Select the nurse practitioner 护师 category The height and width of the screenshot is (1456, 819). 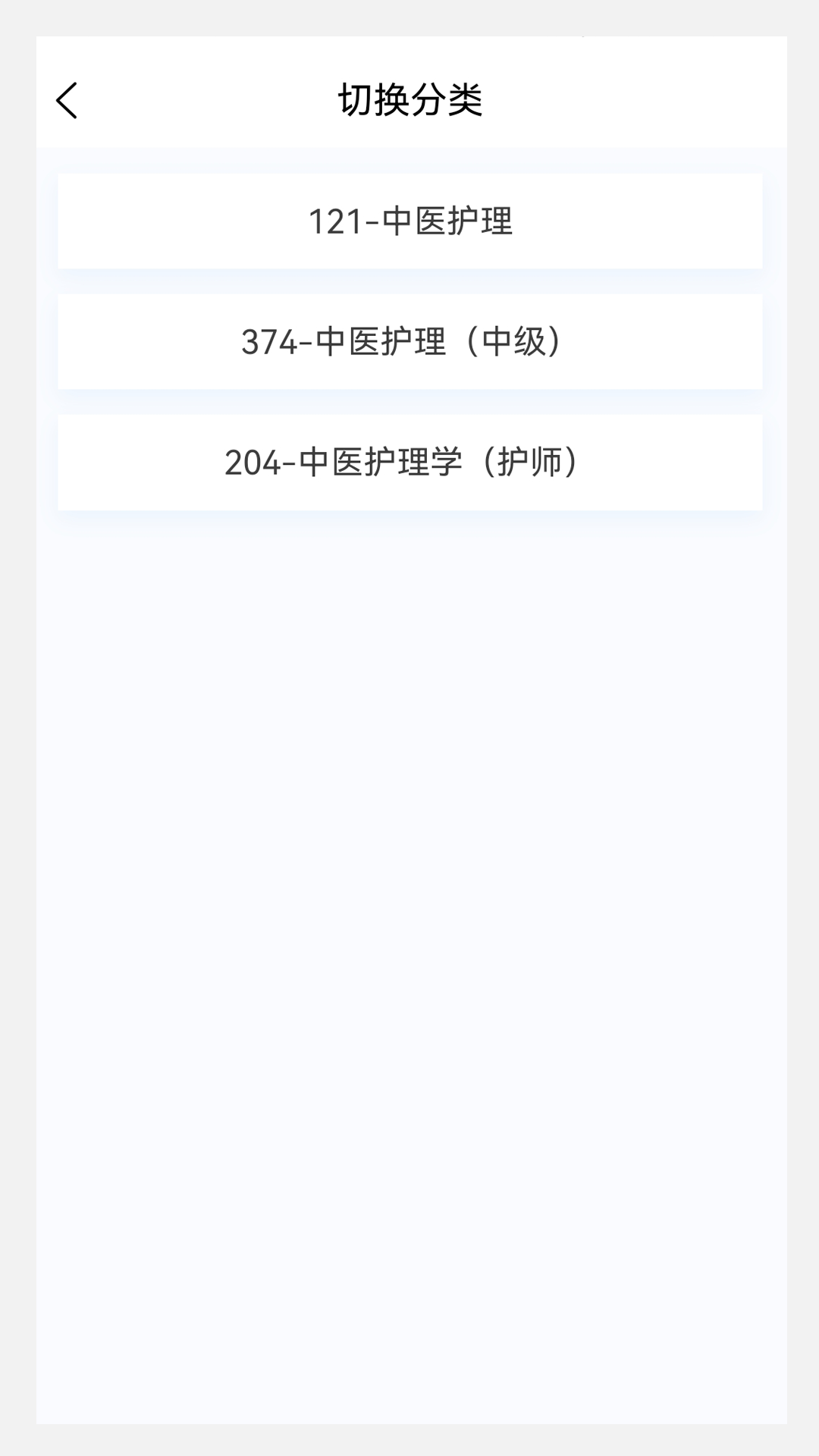(409, 461)
